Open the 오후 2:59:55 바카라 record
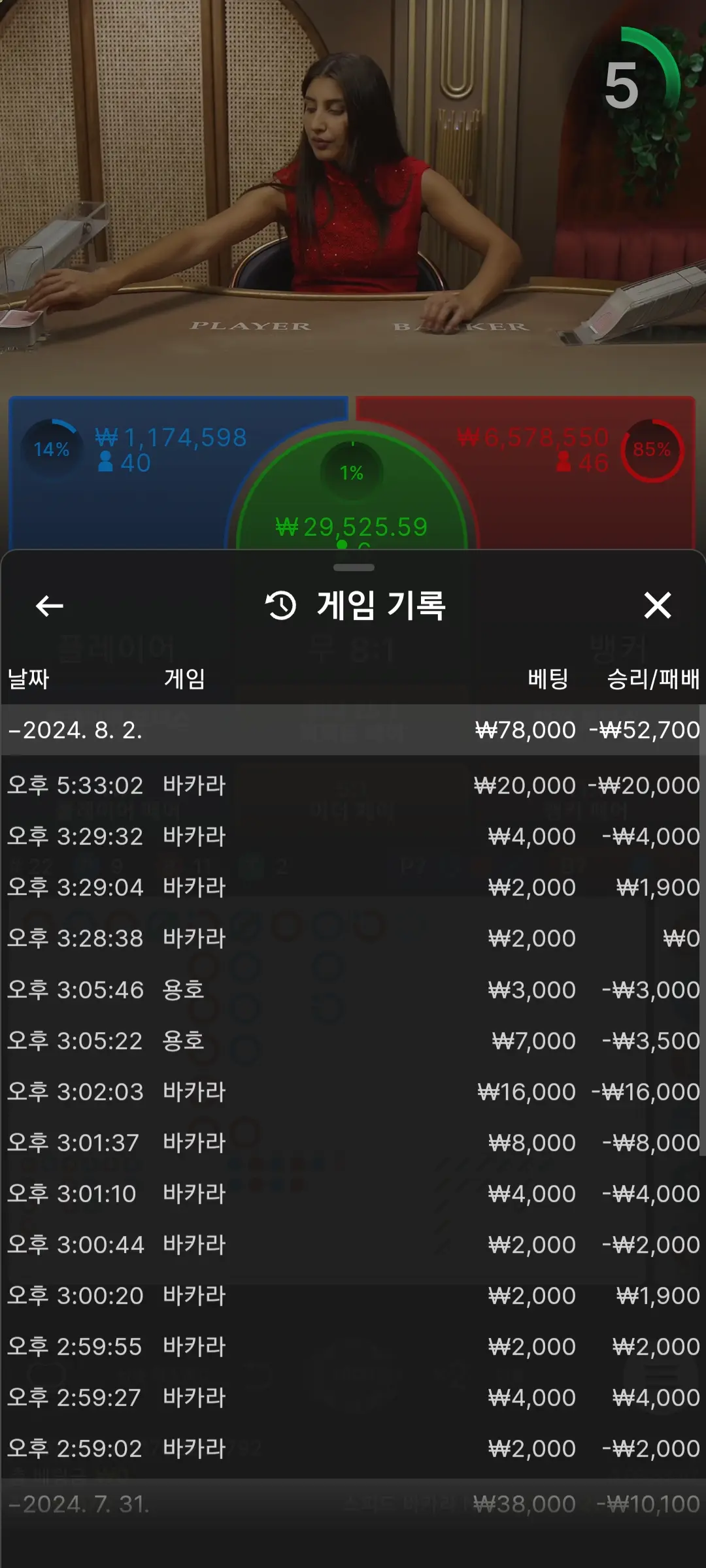The image size is (706, 1568). click(x=353, y=1347)
